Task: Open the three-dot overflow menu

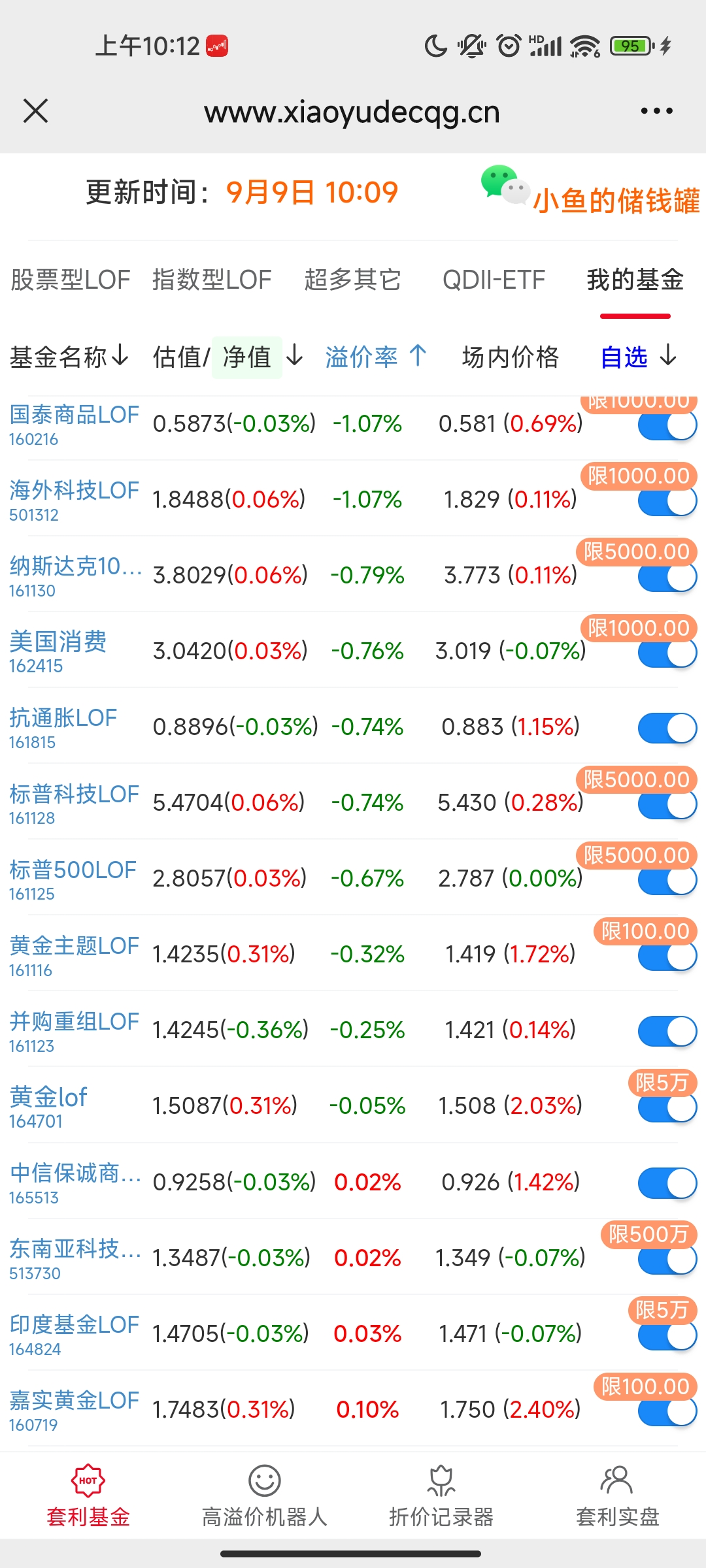Action: pyautogui.click(x=656, y=111)
